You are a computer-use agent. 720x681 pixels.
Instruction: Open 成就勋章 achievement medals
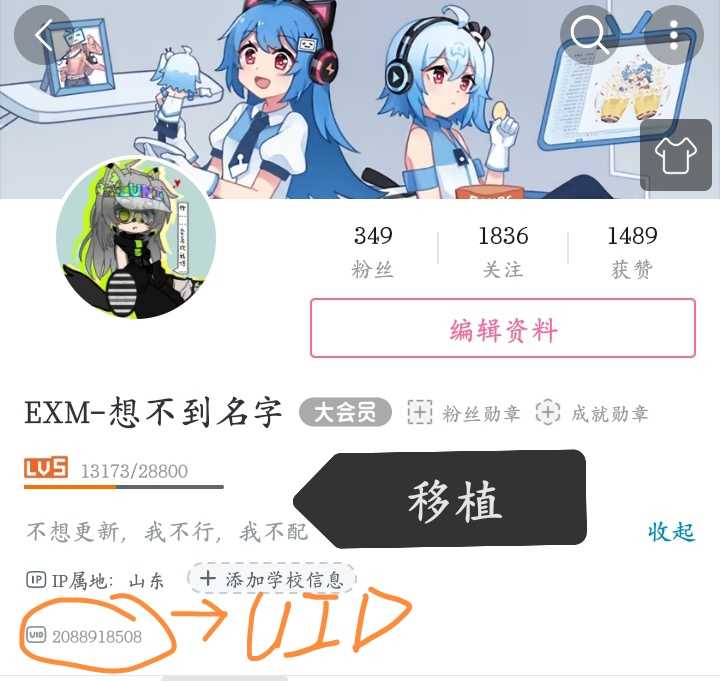(x=592, y=412)
